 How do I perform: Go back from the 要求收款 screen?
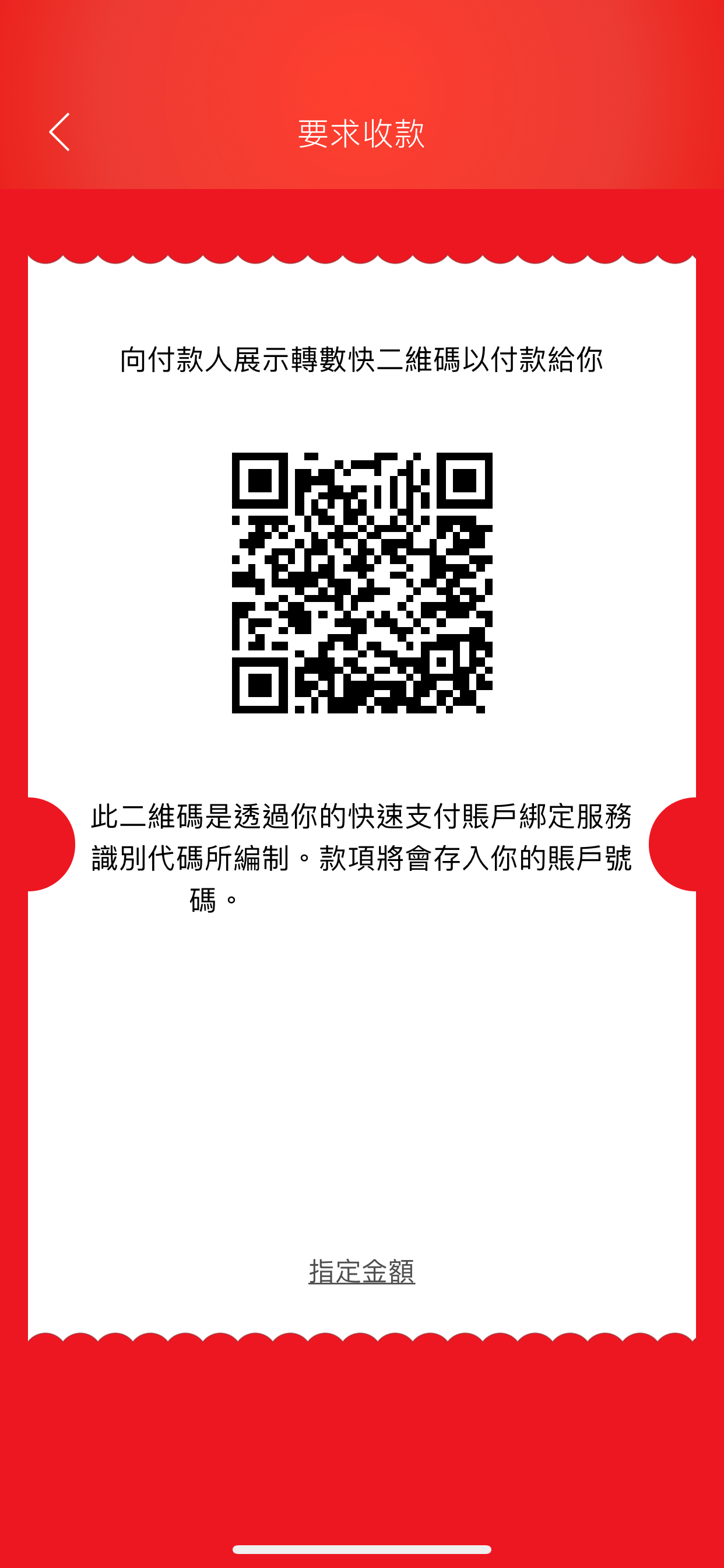(59, 131)
